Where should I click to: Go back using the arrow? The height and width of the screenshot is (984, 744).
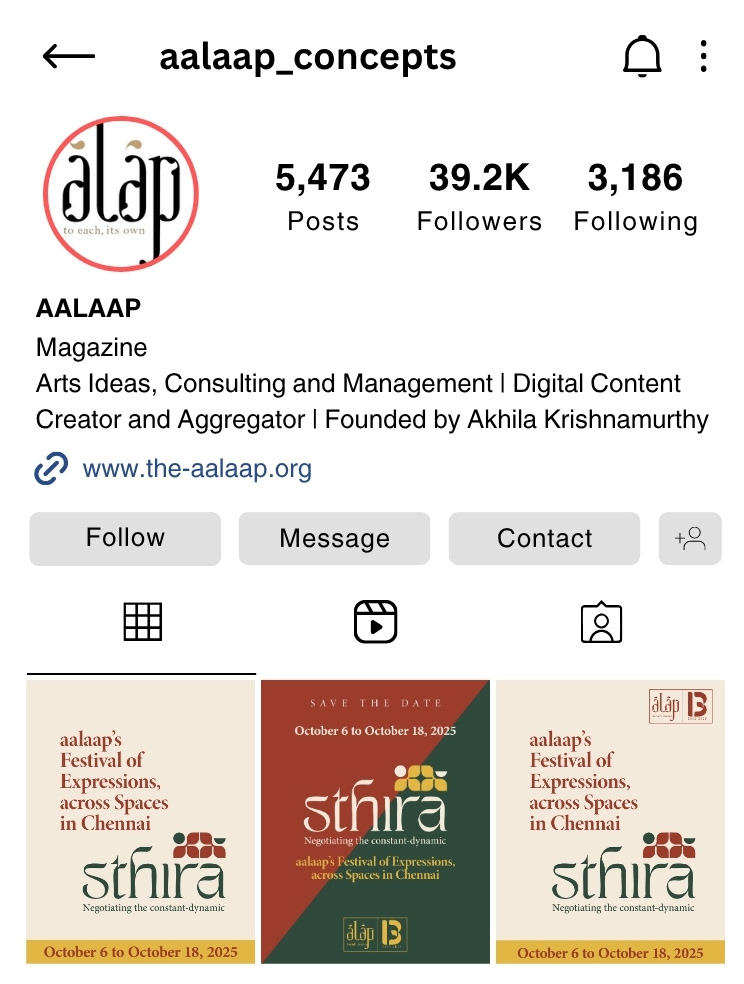pos(68,56)
